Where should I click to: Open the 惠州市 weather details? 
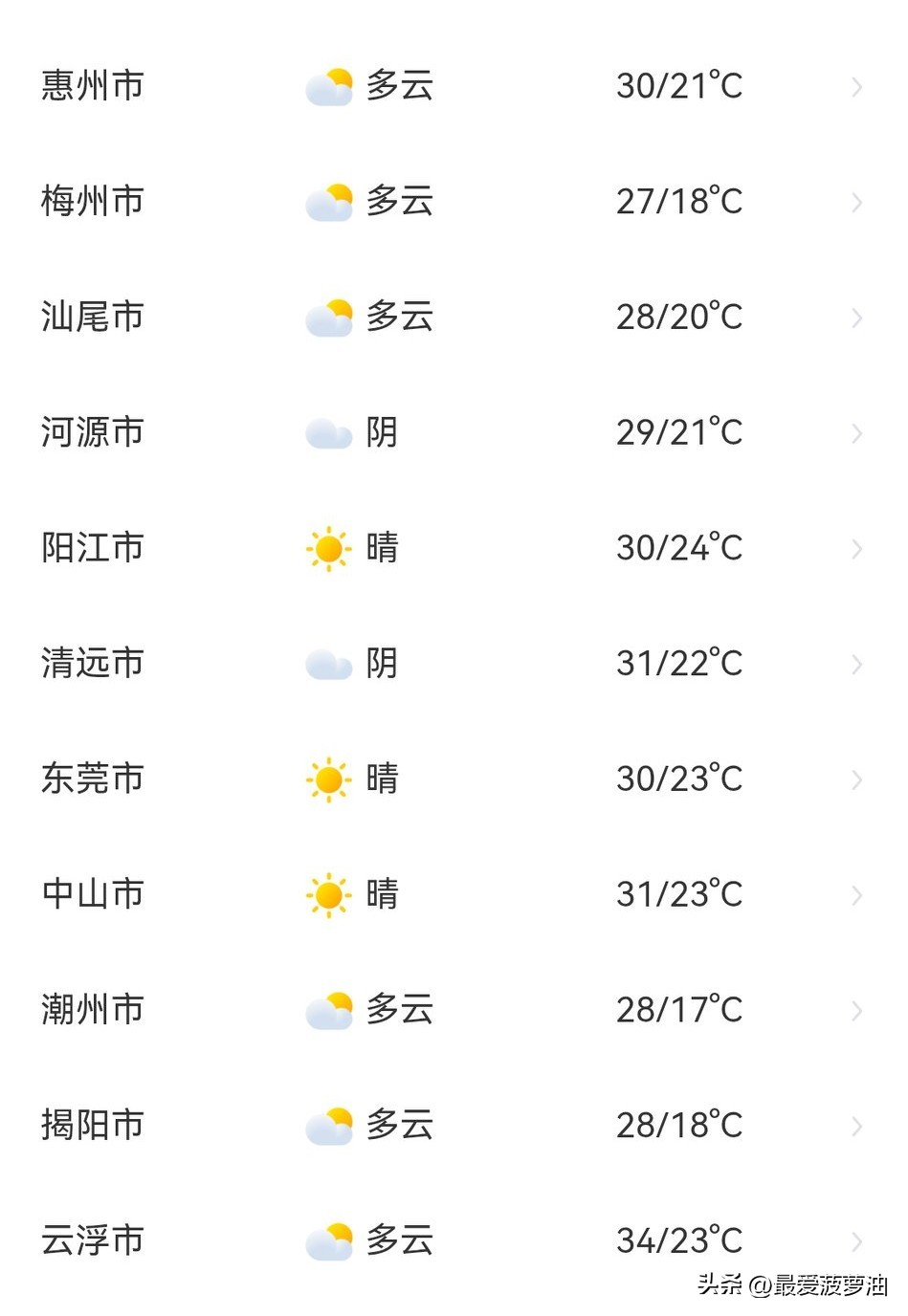click(454, 86)
